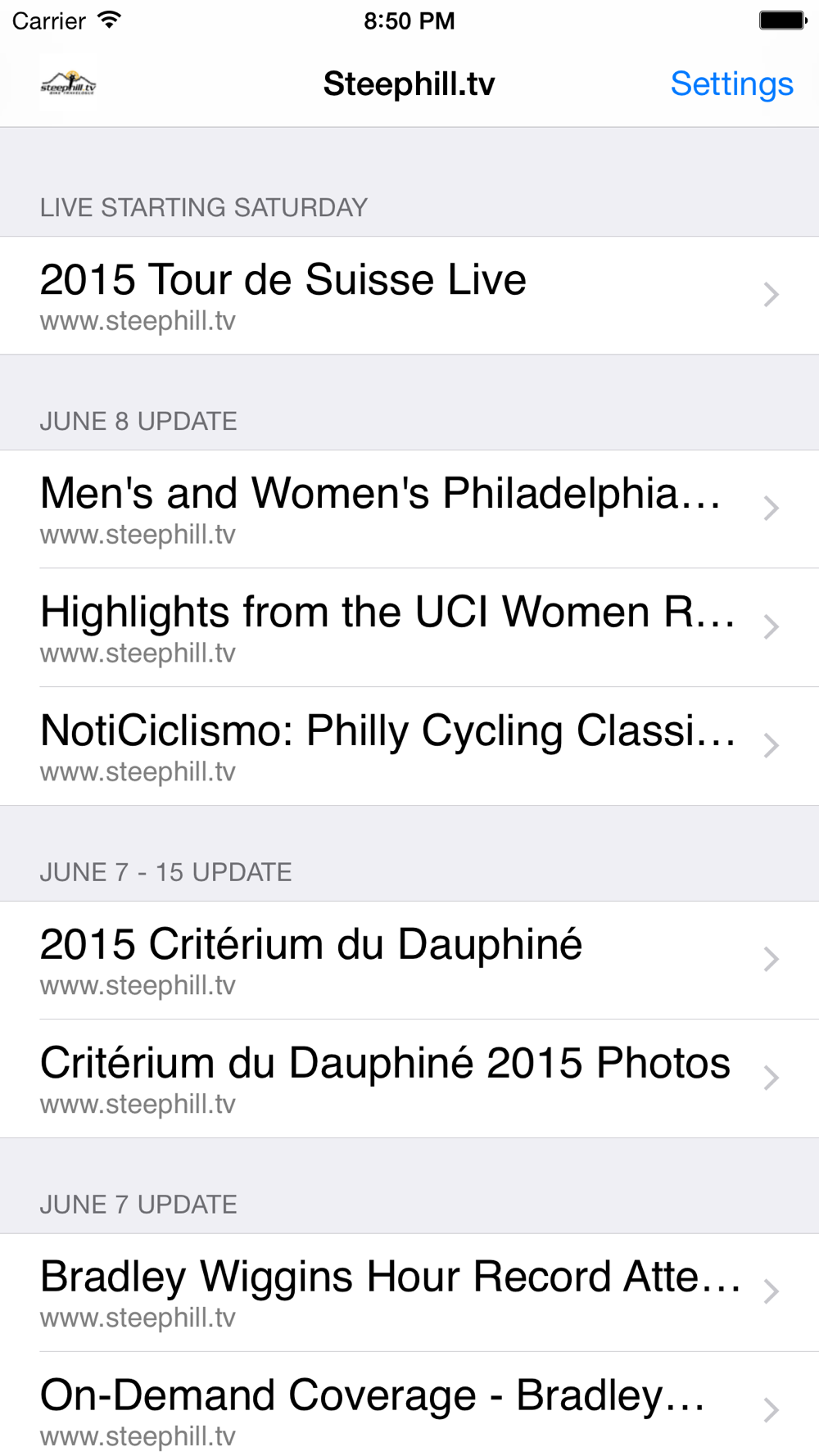
Task: Open Men's and Women's Philadelphia row
Action: click(x=409, y=509)
